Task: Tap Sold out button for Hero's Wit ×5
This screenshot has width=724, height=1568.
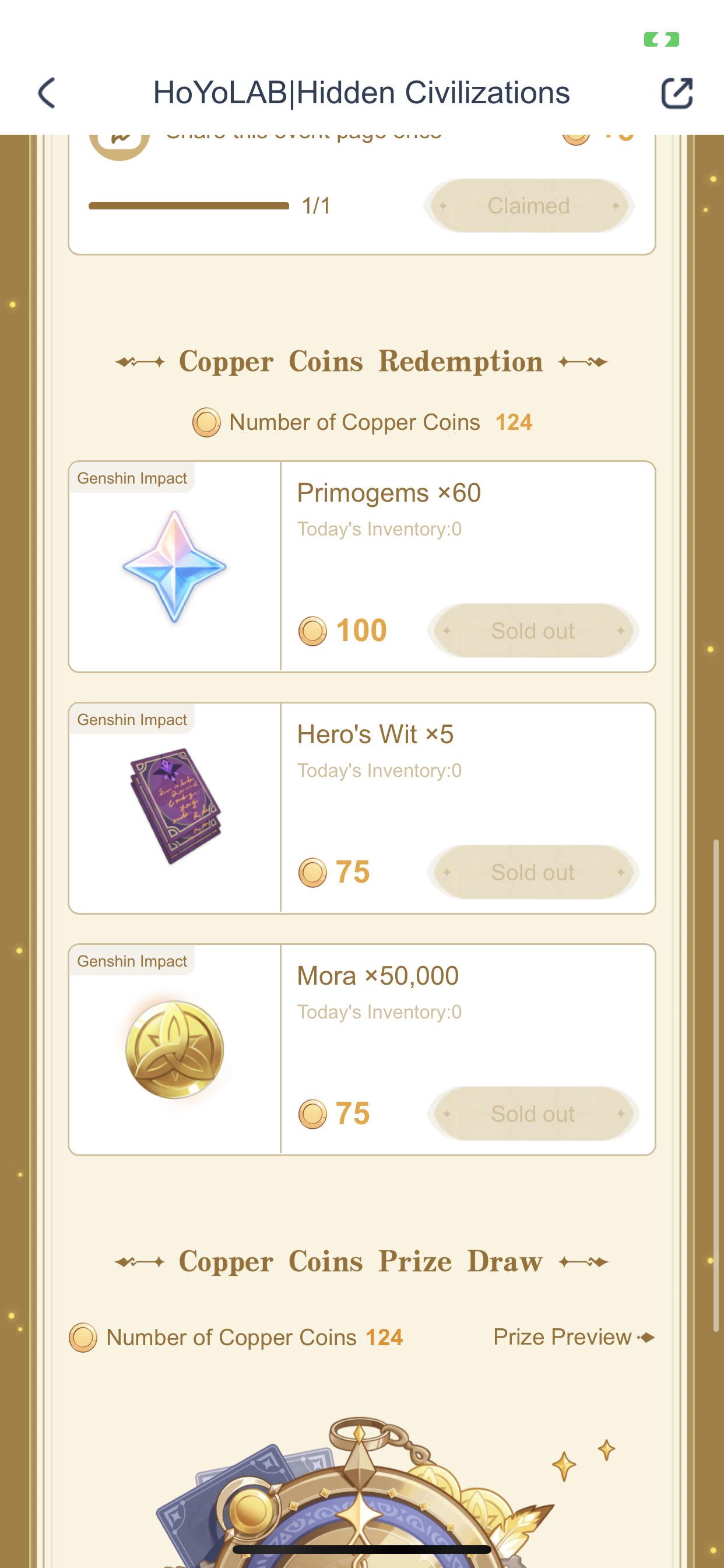Action: [x=533, y=872]
